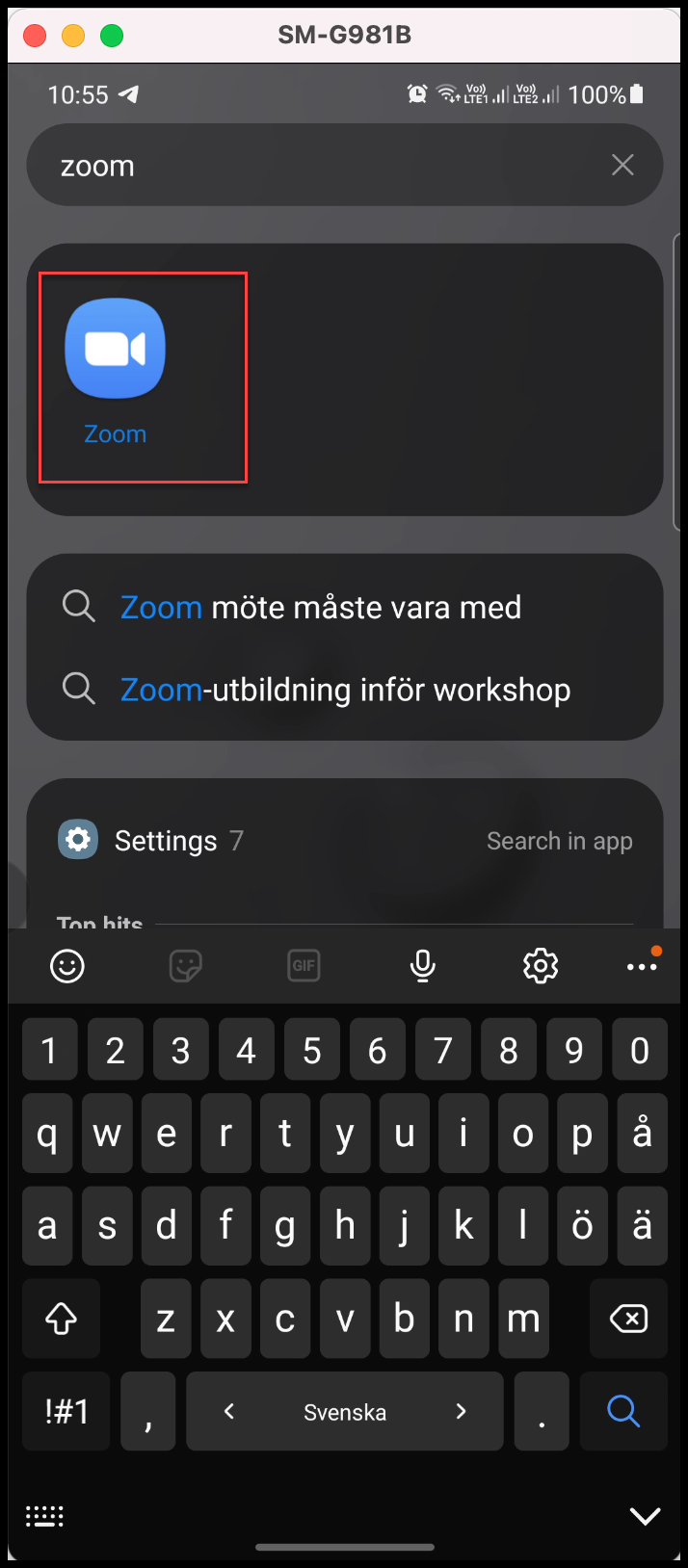
Task: Select suggestion Zoom-utbildning inför workshop
Action: point(345,690)
